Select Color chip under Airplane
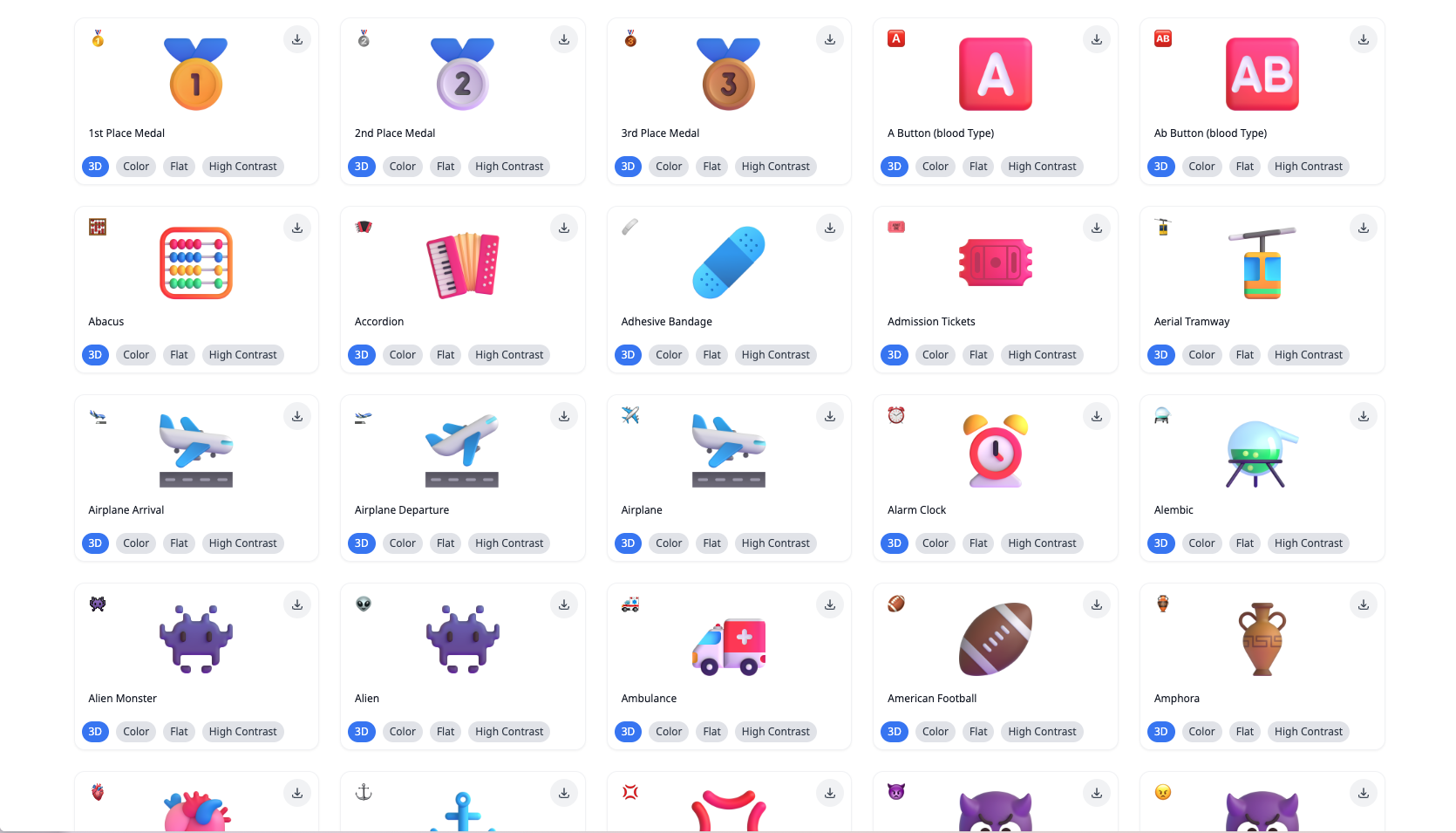 [669, 543]
